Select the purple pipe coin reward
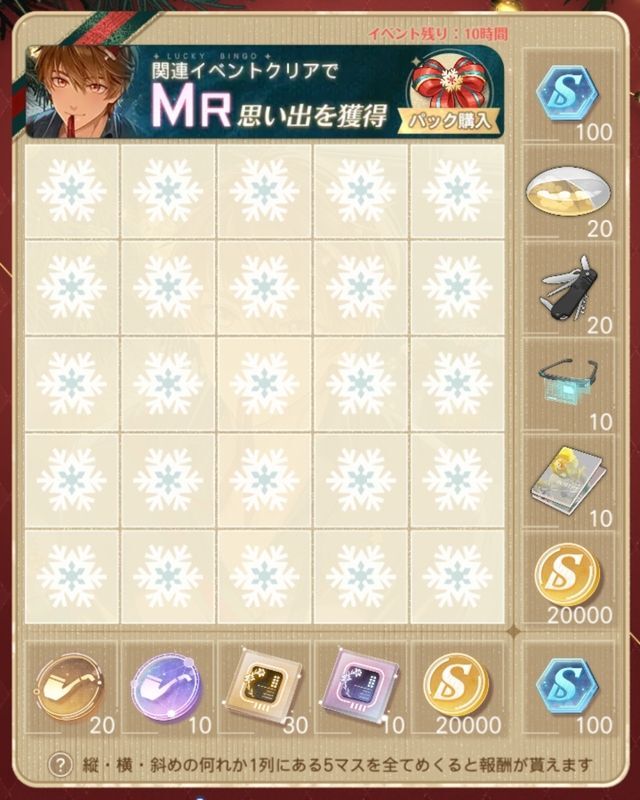Viewport: 640px width, 800px height. [x=167, y=688]
